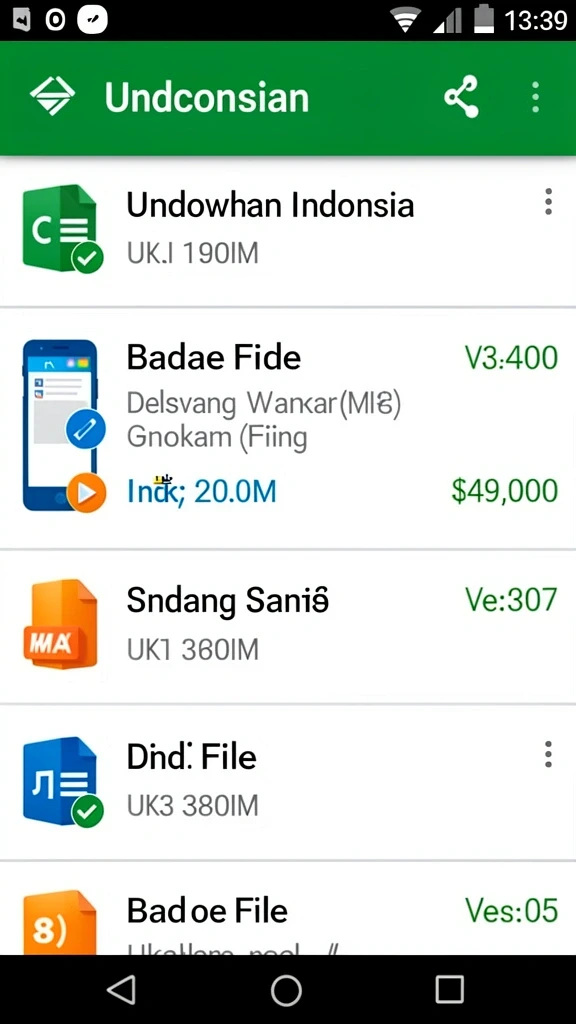Open the Dnd: File row
Image resolution: width=576 pixels, height=1024 pixels.
point(288,782)
